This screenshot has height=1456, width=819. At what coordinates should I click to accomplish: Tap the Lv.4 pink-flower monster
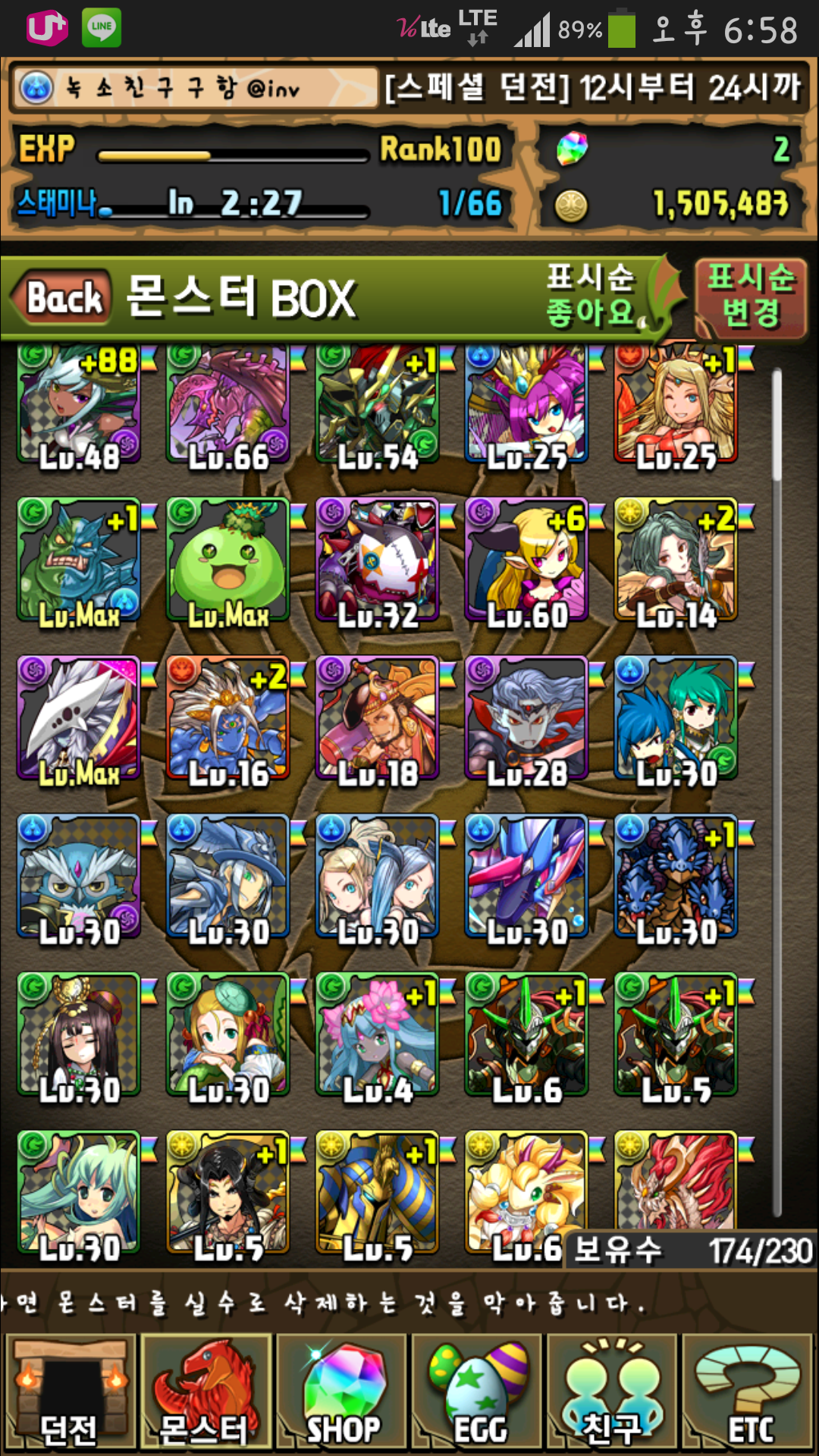[377, 1035]
